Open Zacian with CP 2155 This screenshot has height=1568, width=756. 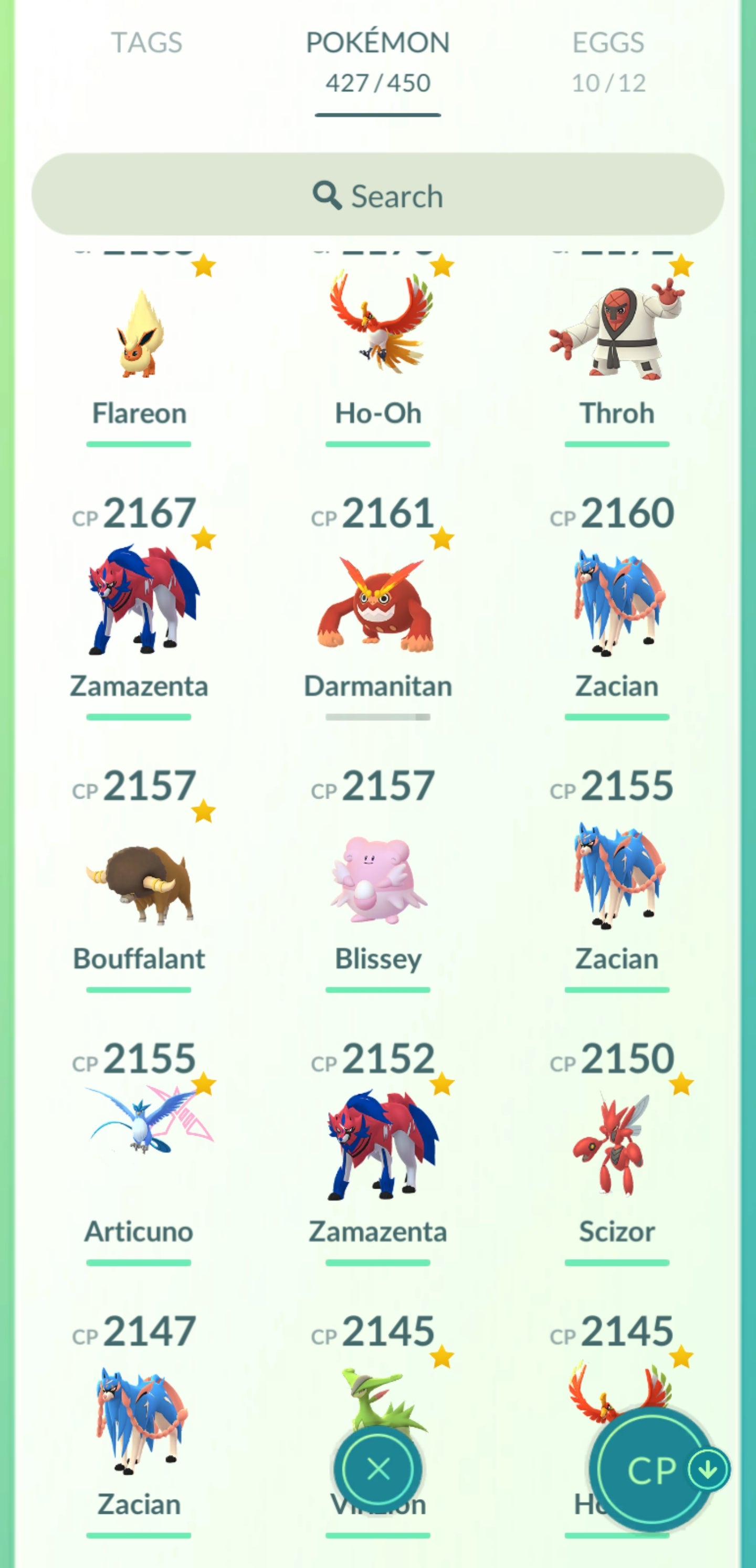616,876
